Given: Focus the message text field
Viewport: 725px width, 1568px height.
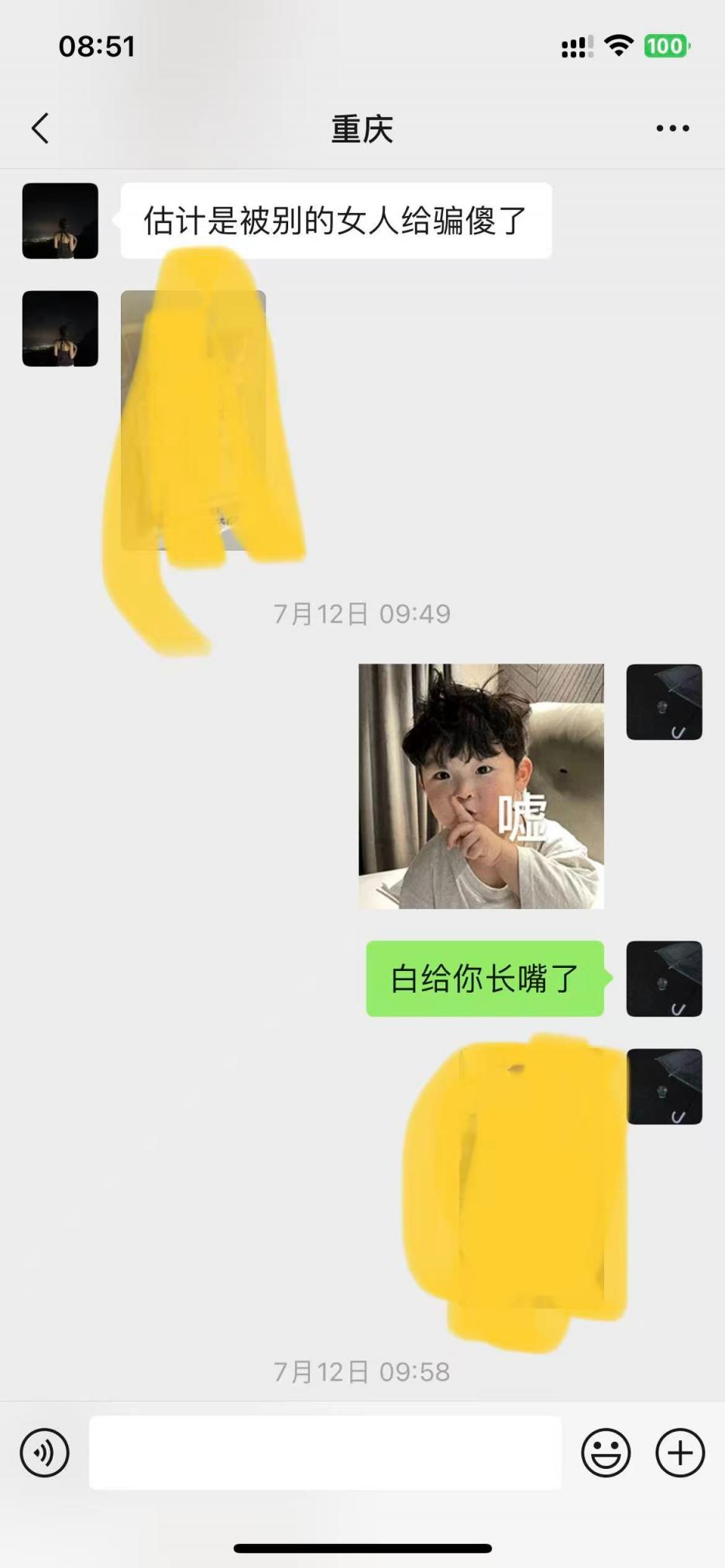Looking at the screenshot, I should point(325,1453).
